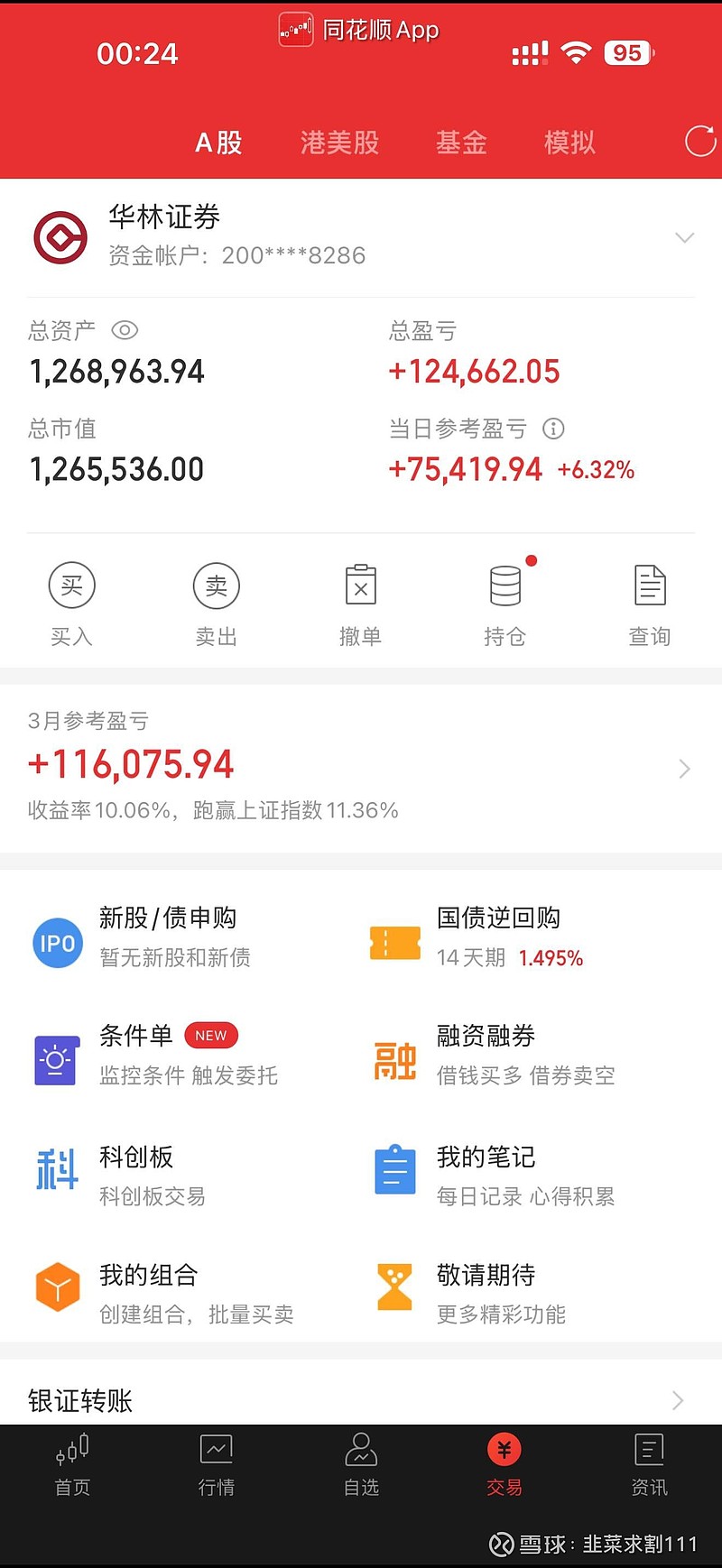The height and width of the screenshot is (1568, 722).
Task: Open March profit details via chevron
Action: tap(683, 769)
